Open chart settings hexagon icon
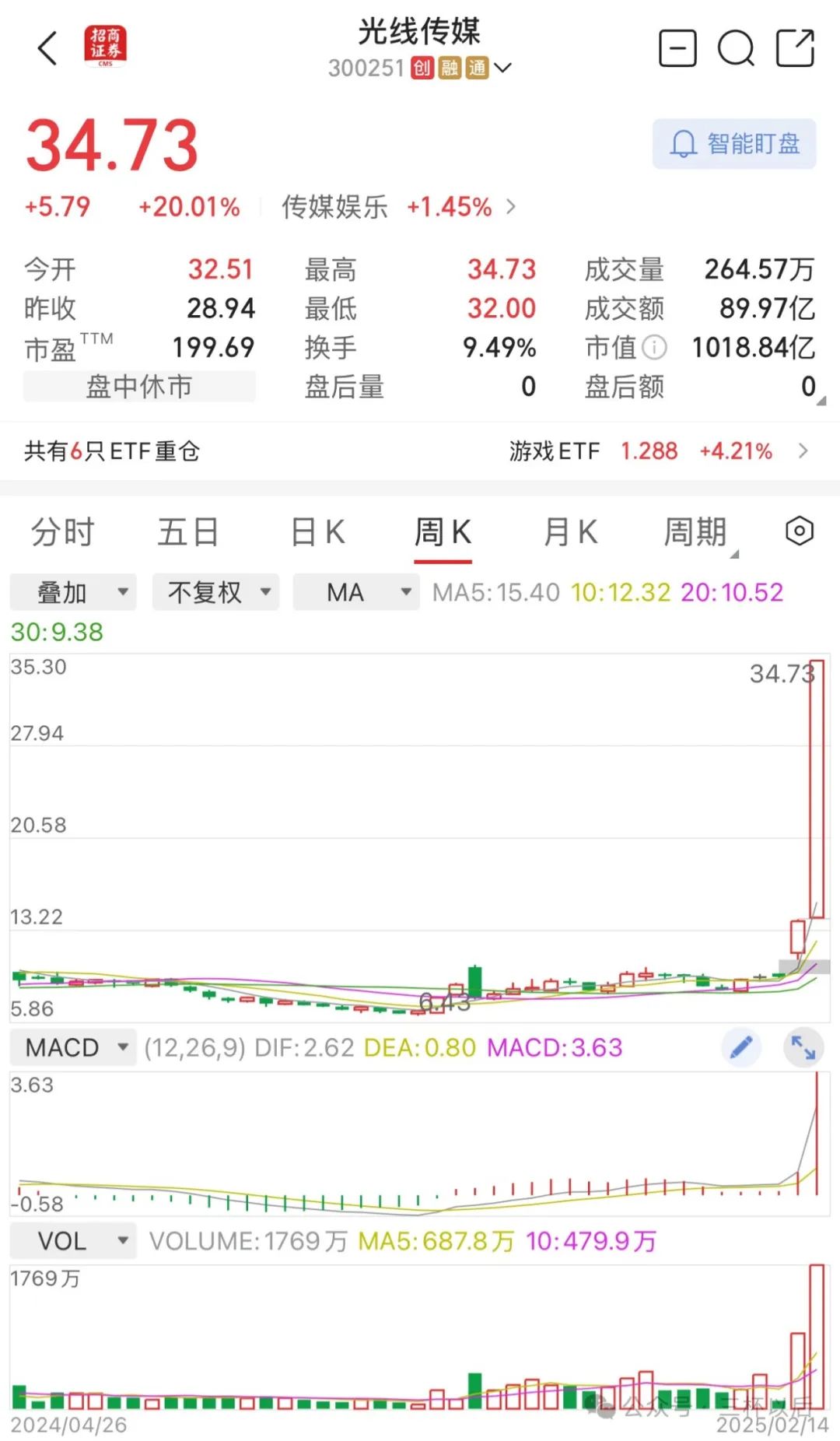This screenshot has height=1441, width=840. 800,531
